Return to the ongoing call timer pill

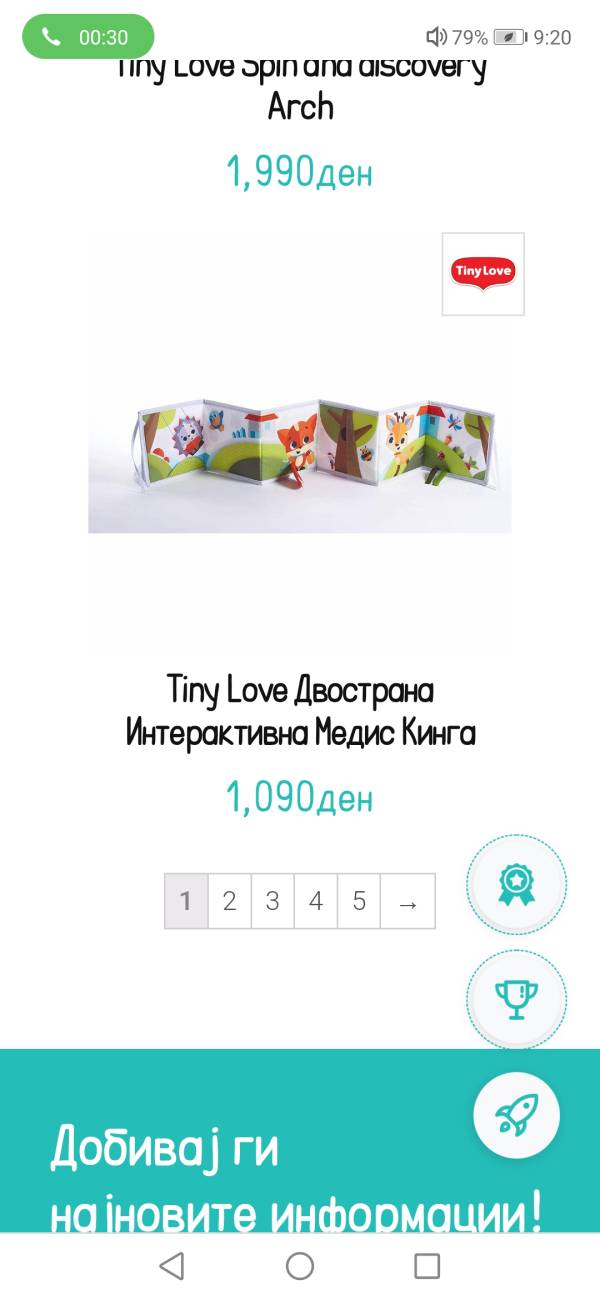88,37
